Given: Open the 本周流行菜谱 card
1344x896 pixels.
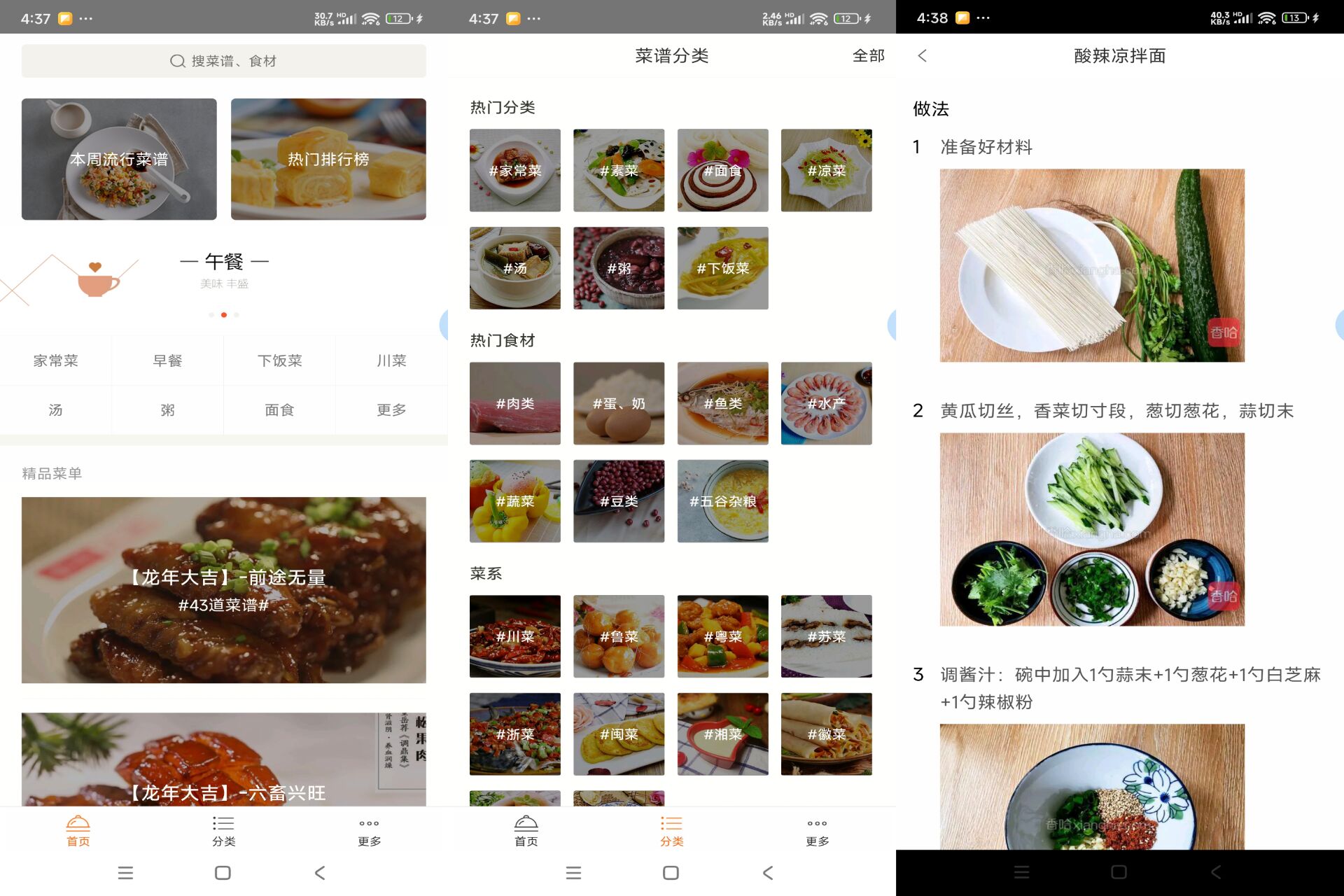Looking at the screenshot, I should tap(119, 159).
